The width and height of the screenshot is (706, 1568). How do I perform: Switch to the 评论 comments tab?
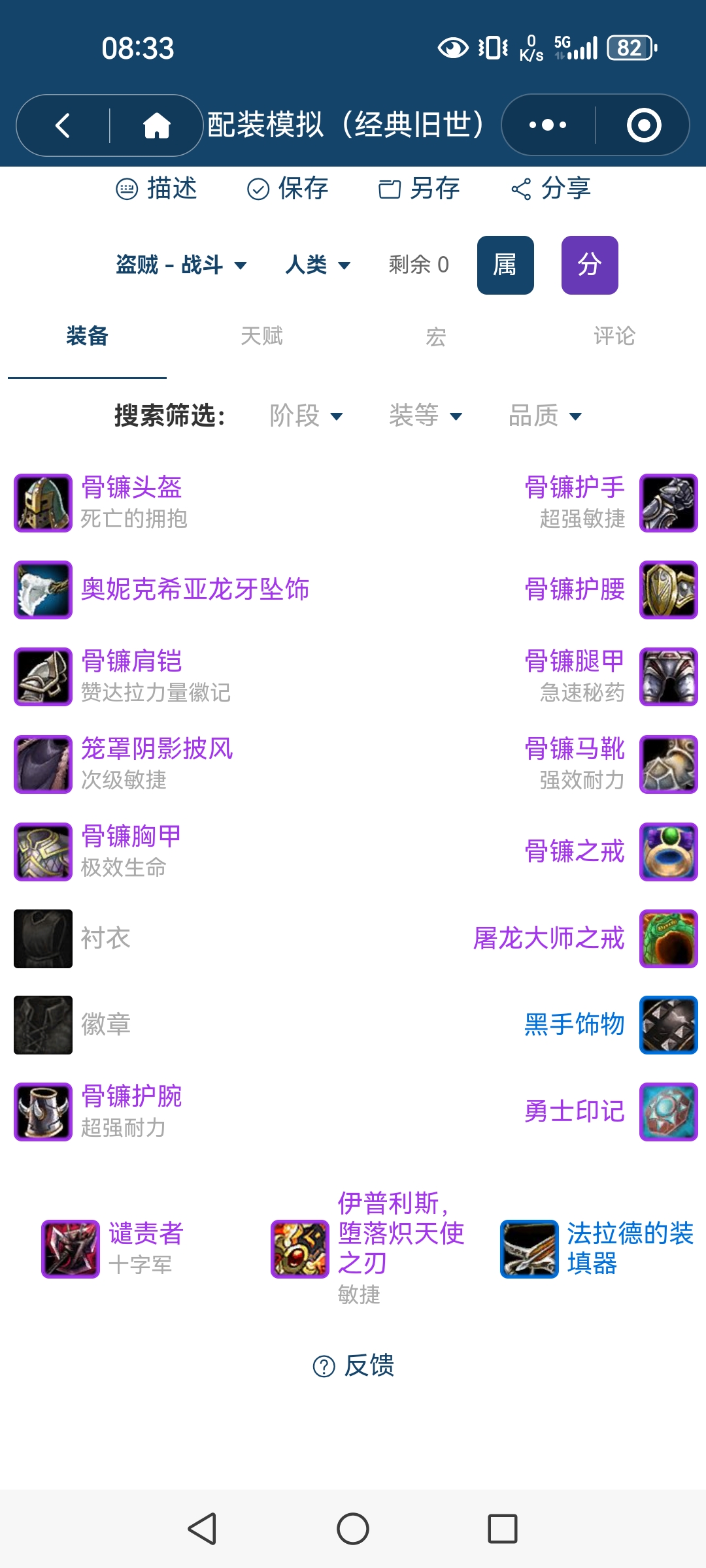point(613,336)
